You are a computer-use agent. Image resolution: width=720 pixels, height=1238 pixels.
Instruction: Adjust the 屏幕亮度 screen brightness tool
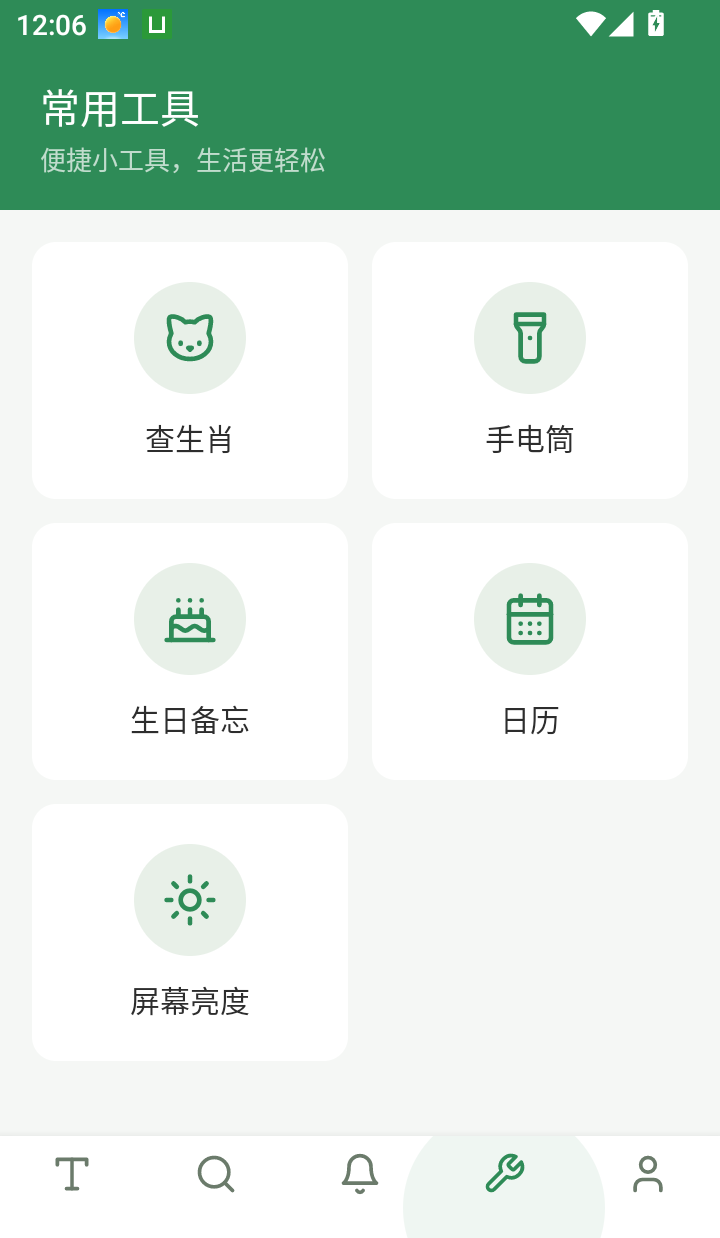(189, 931)
